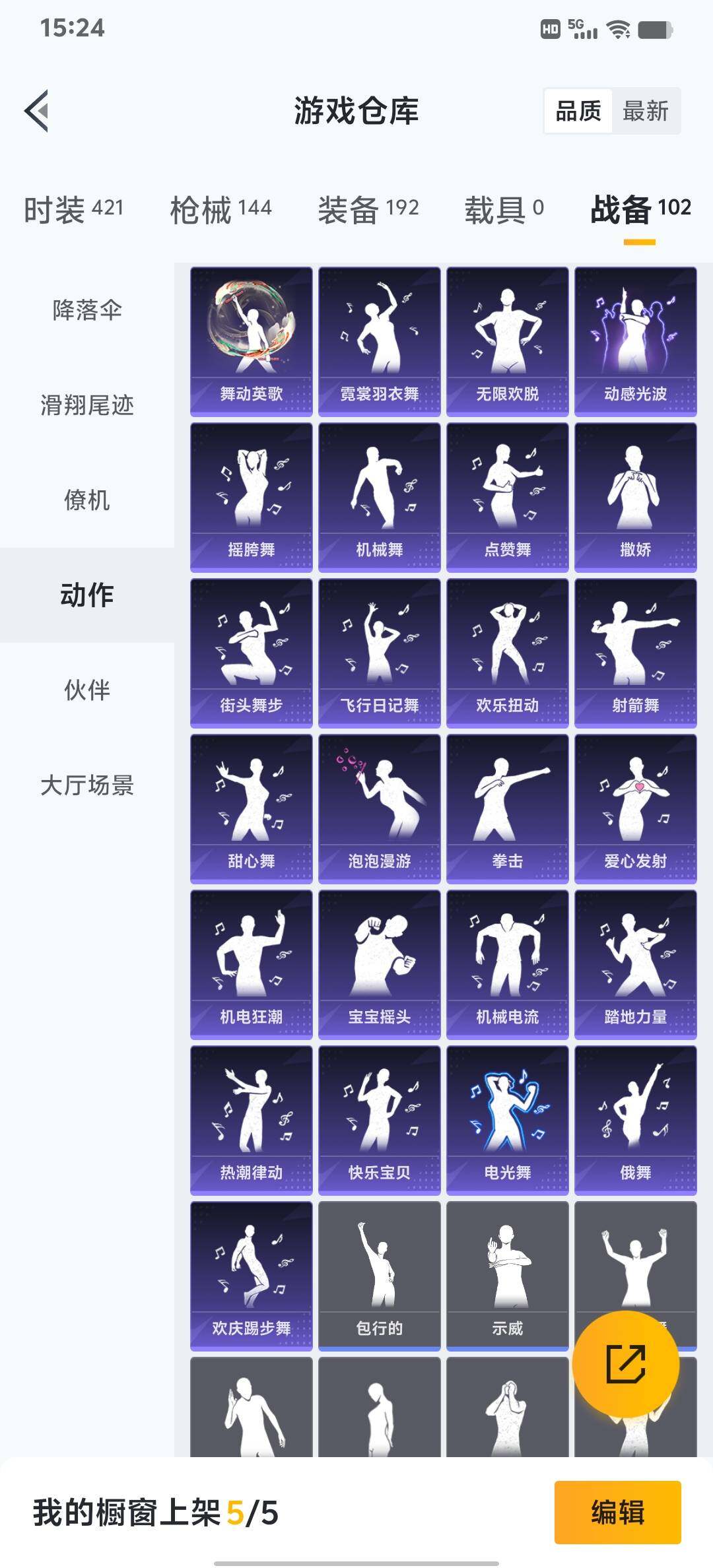This screenshot has height=1568, width=713.
Task: Tap the yellow share floating button
Action: click(x=625, y=1364)
